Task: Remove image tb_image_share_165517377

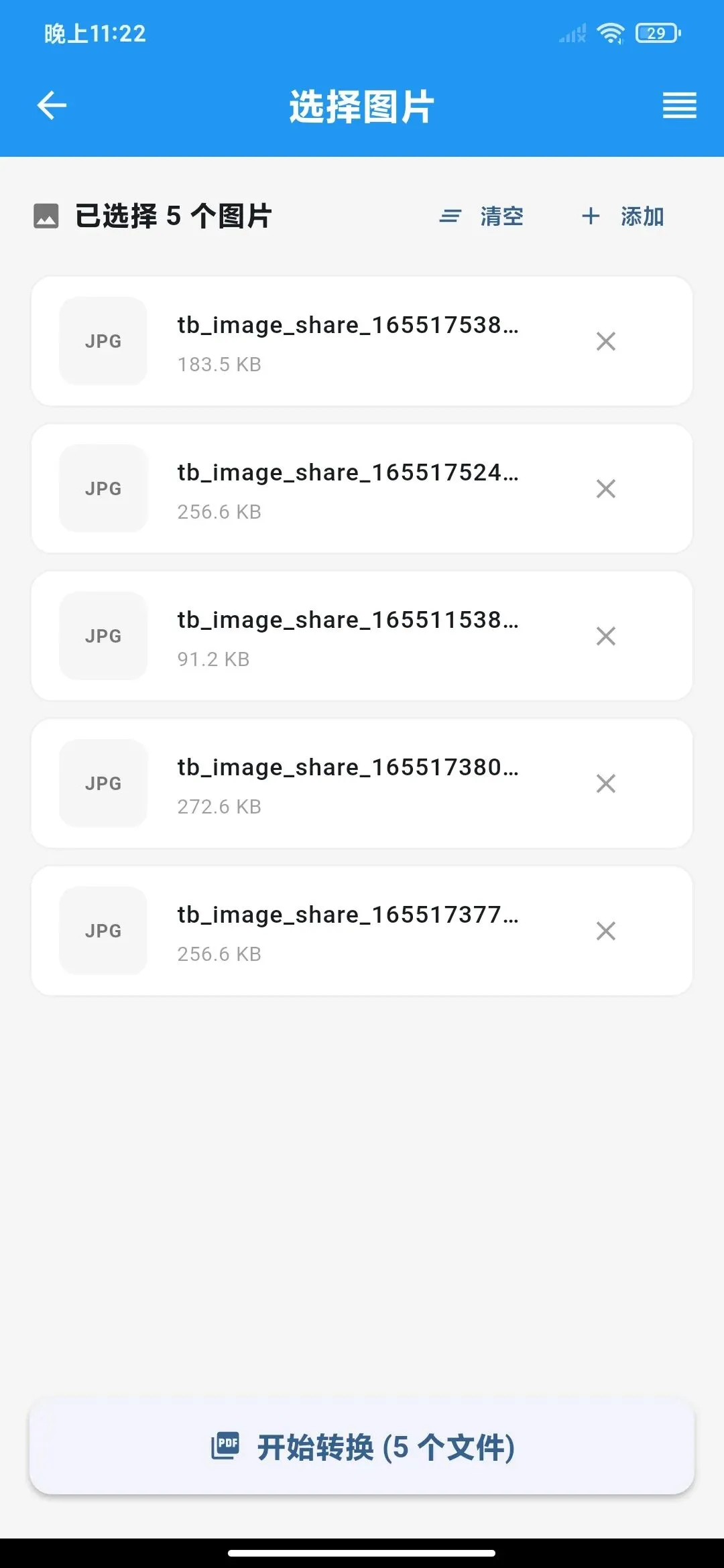Action: point(605,931)
